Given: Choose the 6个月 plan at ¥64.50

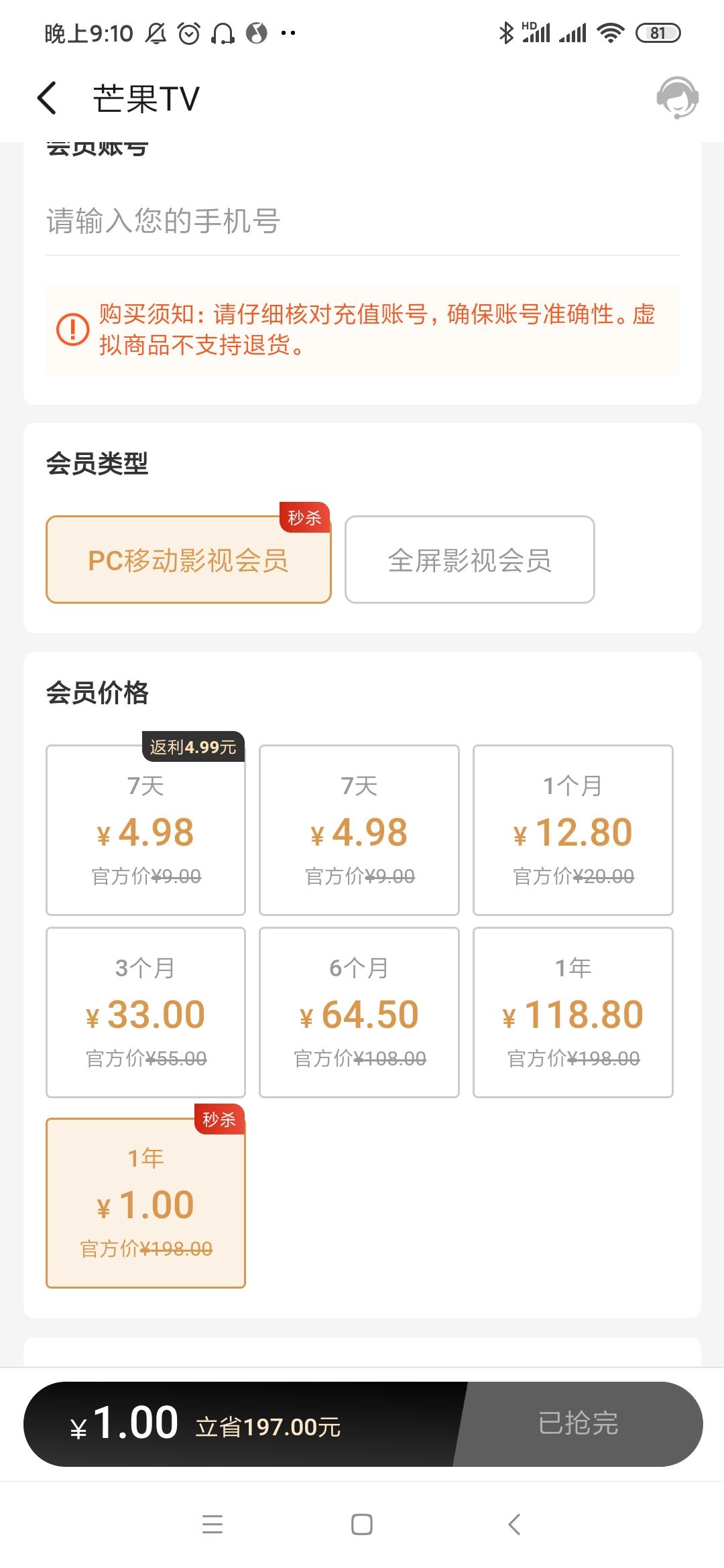Looking at the screenshot, I should point(359,1012).
